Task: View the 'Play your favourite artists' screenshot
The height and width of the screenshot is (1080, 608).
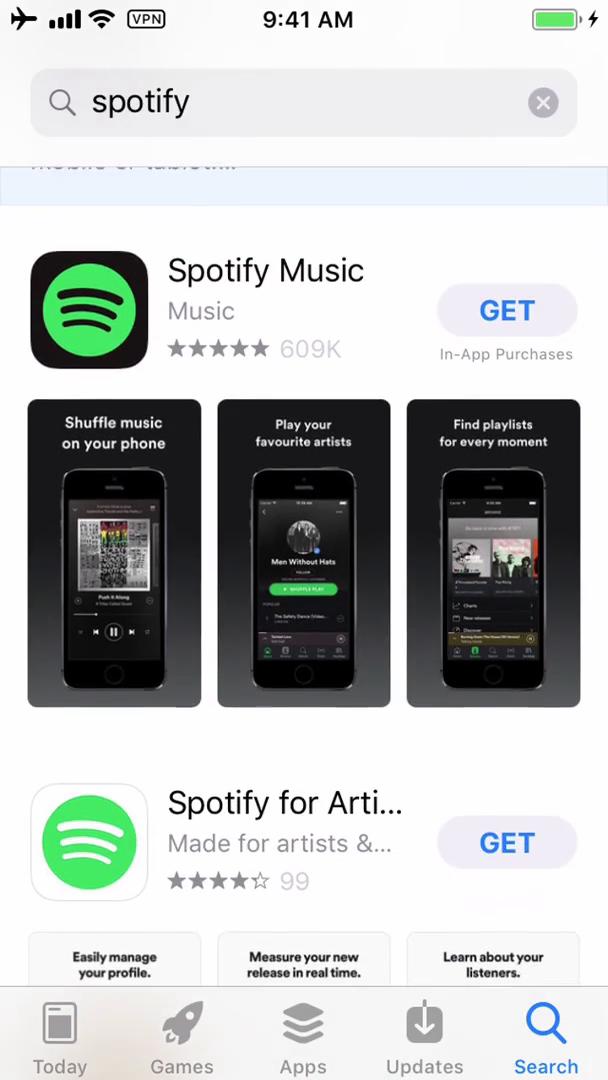Action: pos(303,553)
